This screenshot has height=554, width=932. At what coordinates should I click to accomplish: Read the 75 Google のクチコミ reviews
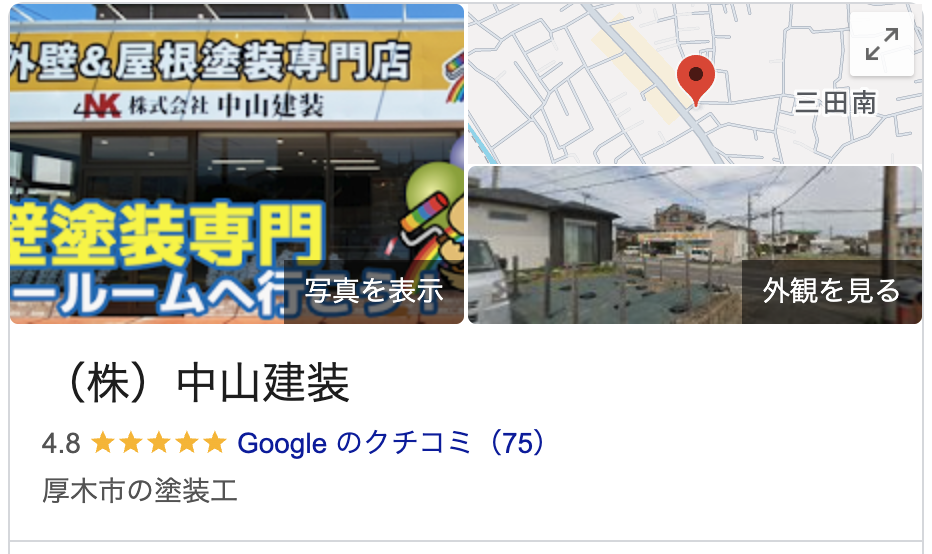tap(391, 442)
